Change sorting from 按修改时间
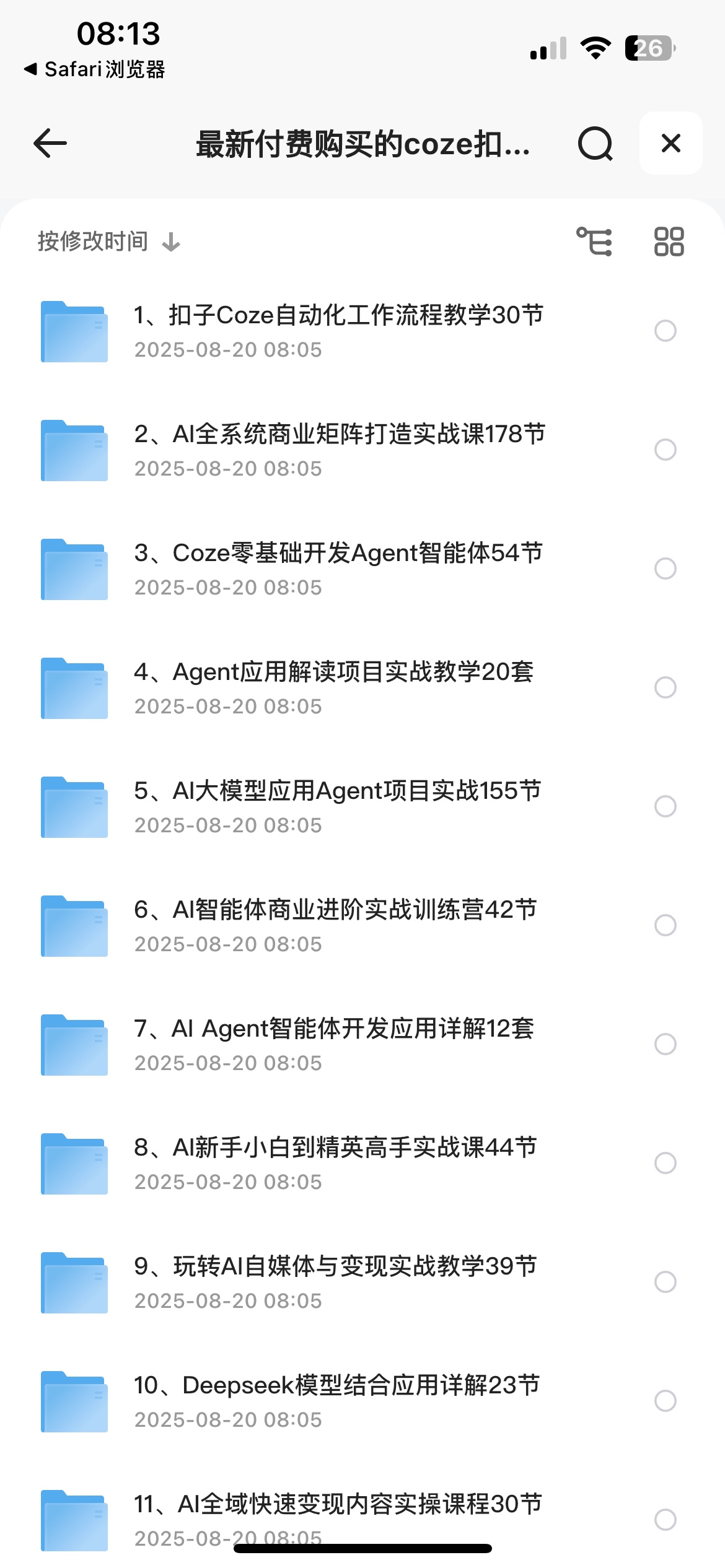Viewport: 725px width, 1568px height. tap(108, 242)
